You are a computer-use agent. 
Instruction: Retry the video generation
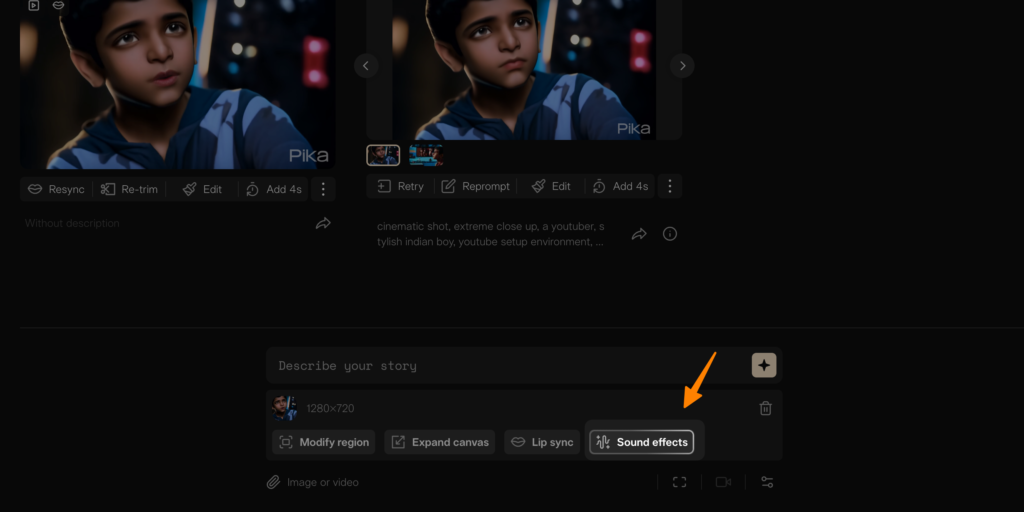(400, 186)
